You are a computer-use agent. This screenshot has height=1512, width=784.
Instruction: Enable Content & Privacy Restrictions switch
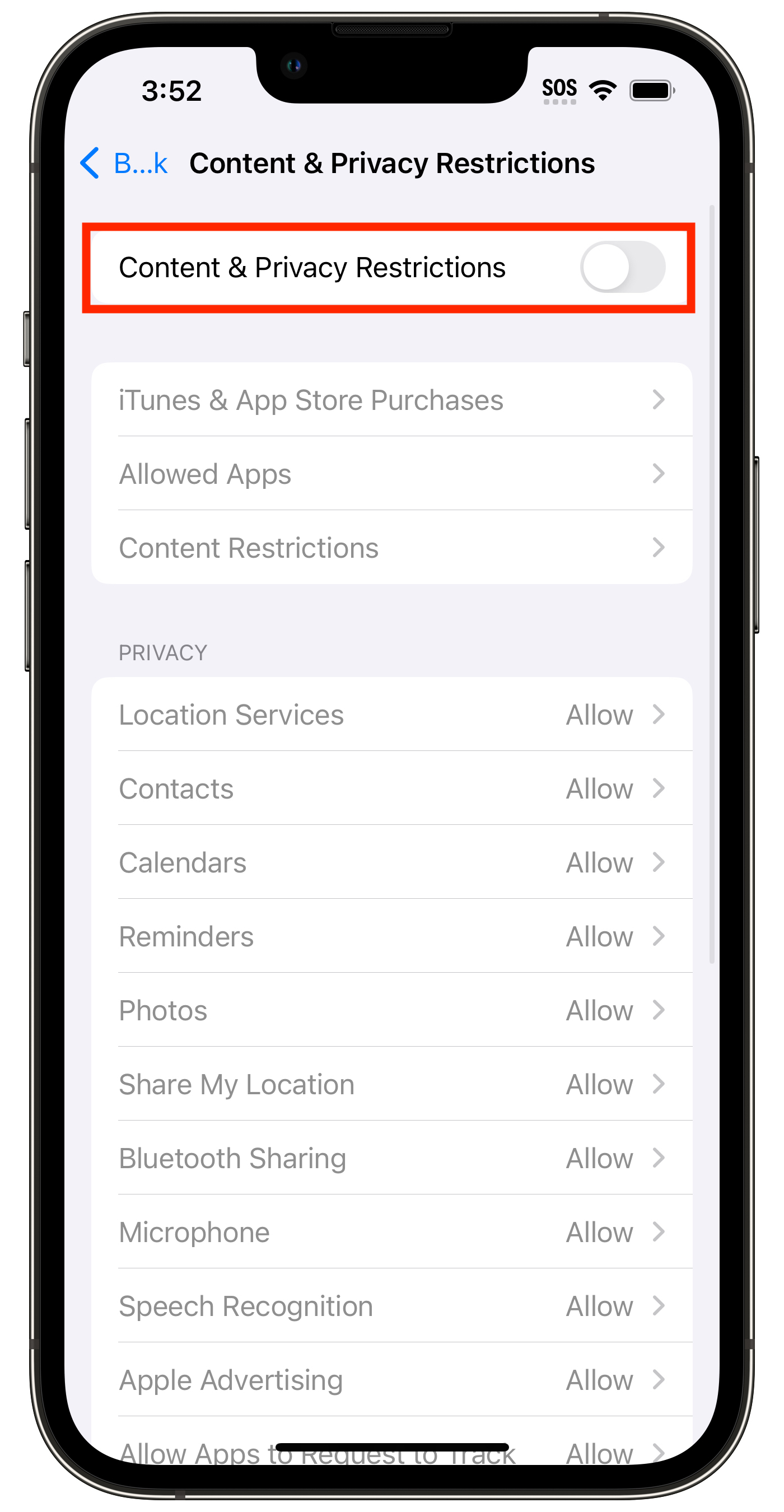(622, 267)
